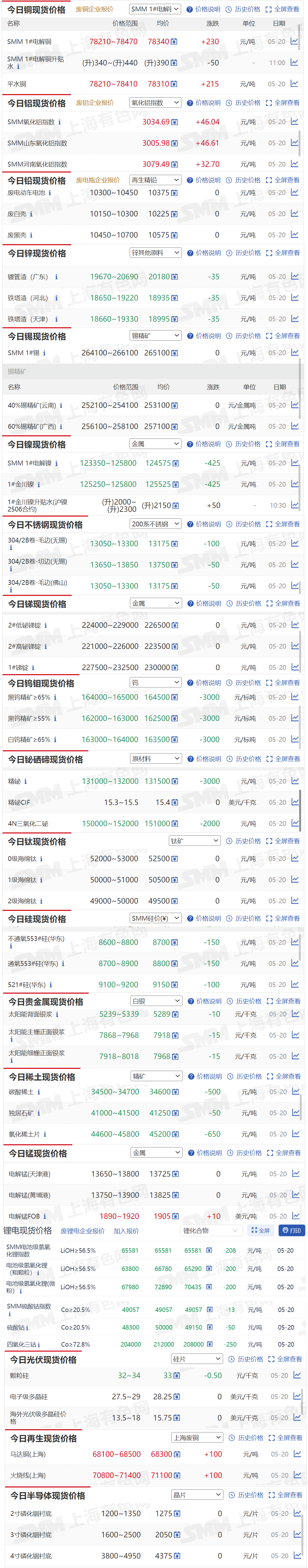Open 废锂电企业报价 link
Image resolution: width=308 pixels, height=1568 pixels.
(83, 1231)
